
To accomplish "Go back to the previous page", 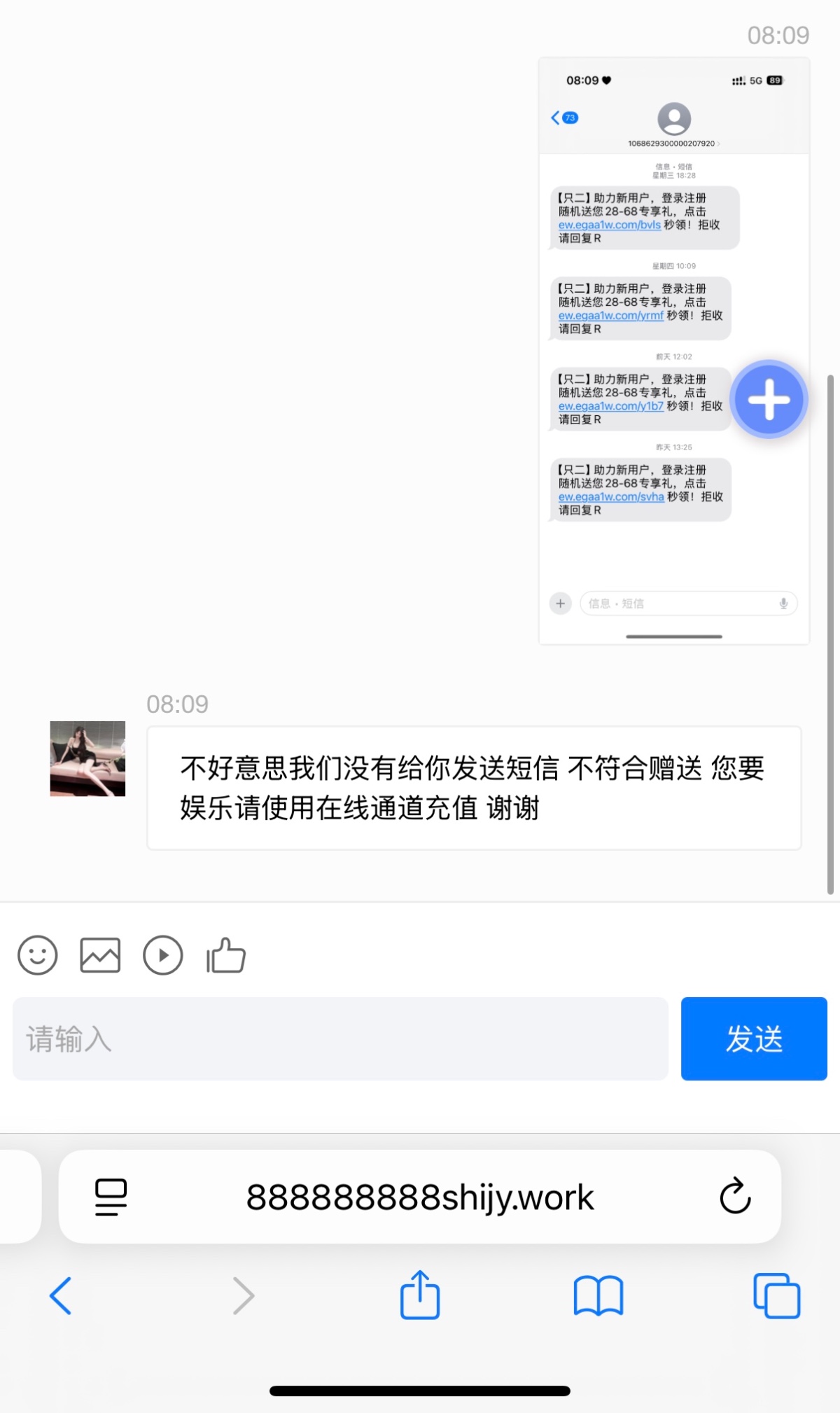I will [61, 1295].
